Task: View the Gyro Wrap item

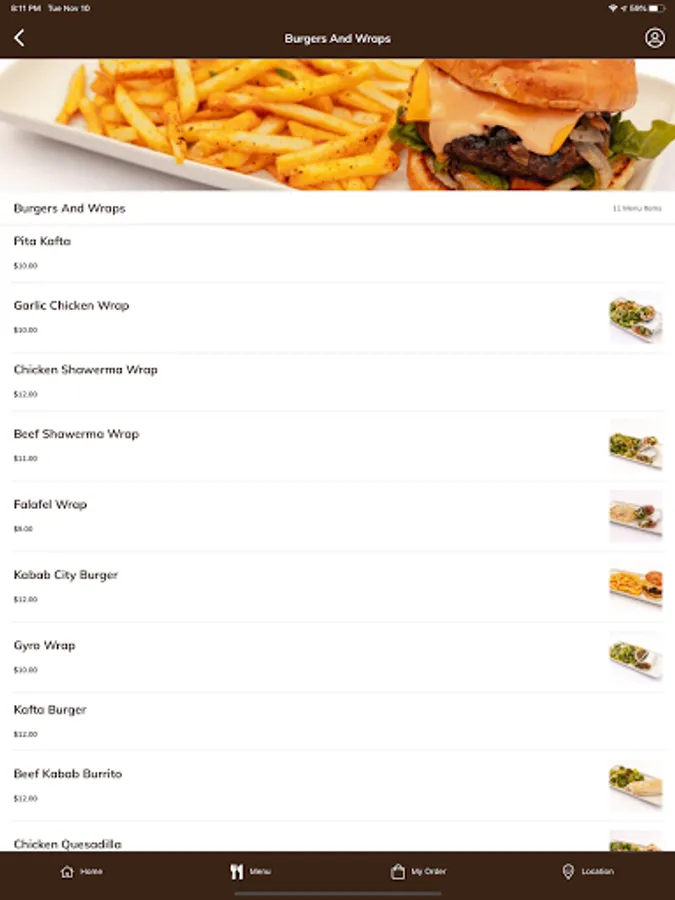Action: tap(44, 646)
